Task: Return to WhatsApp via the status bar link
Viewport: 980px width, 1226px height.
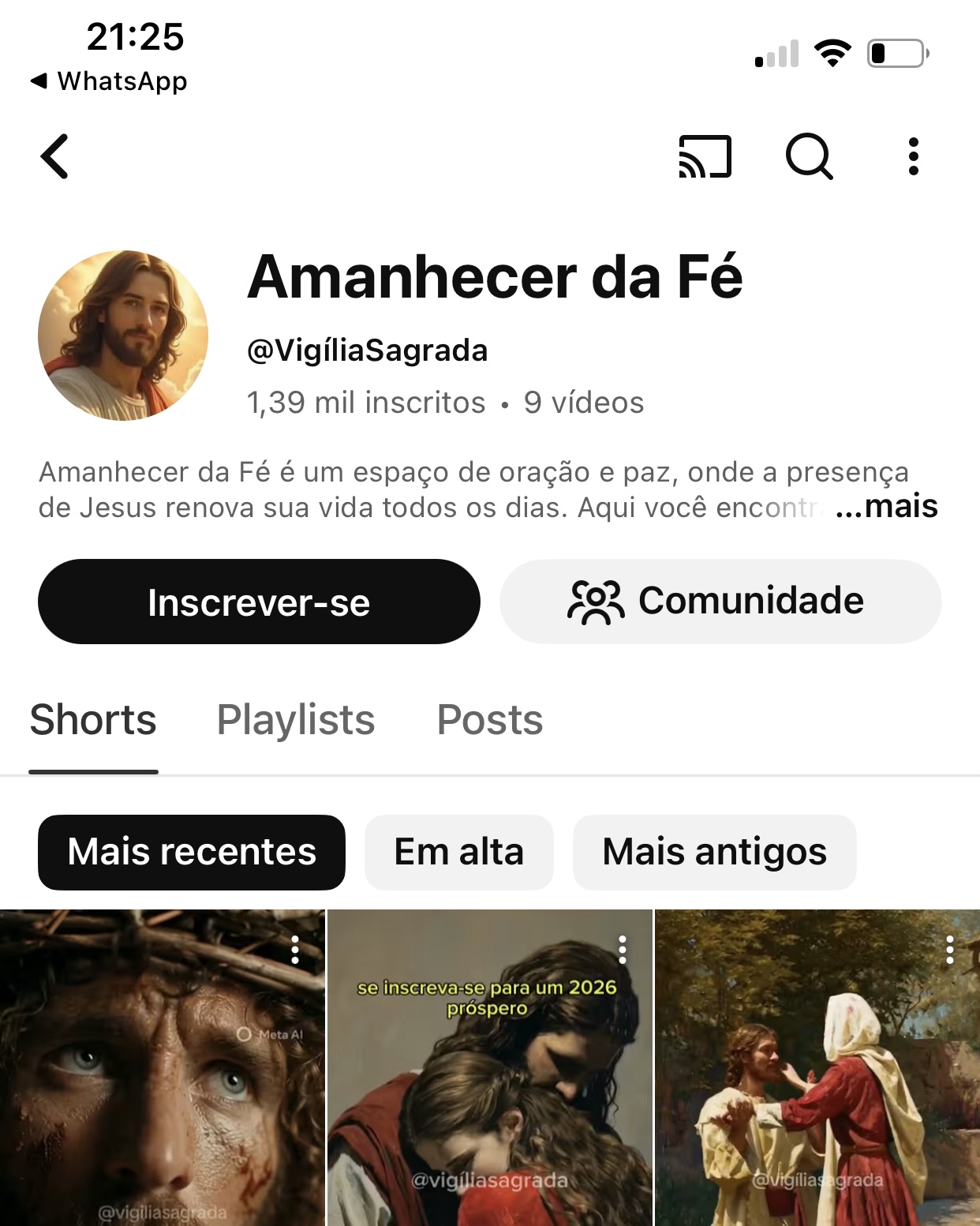Action: [109, 81]
